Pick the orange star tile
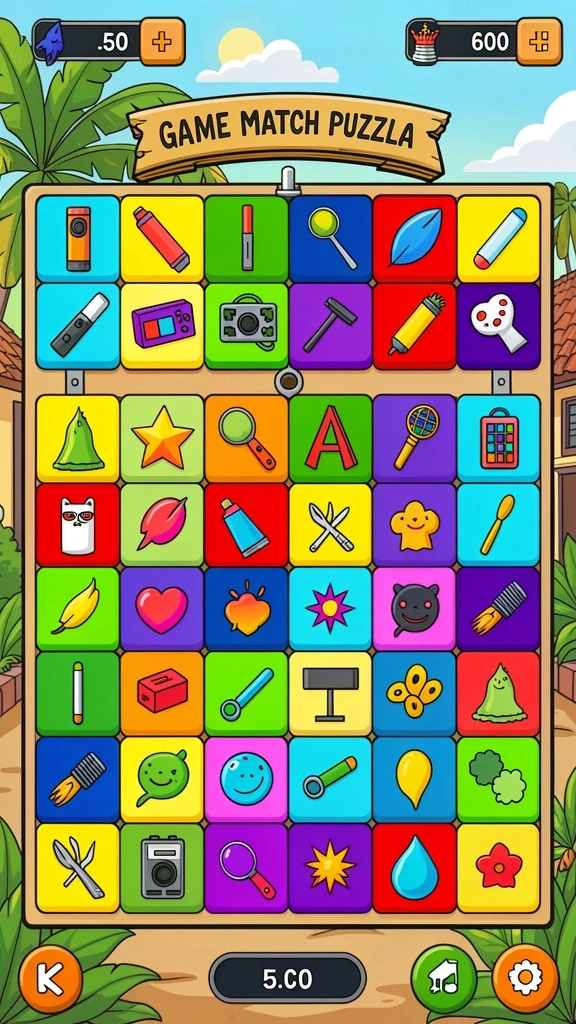The image size is (576, 1024). (162, 439)
